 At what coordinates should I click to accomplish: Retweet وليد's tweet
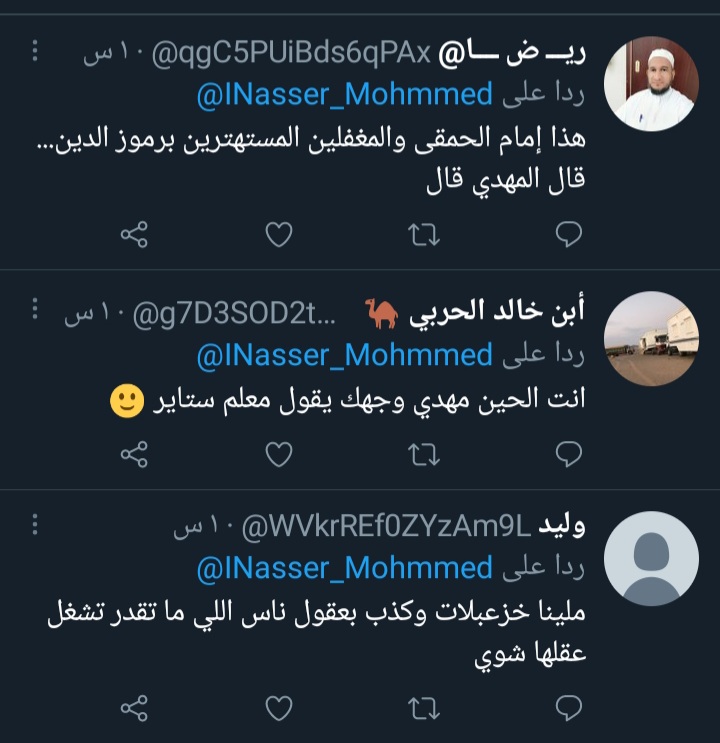(426, 708)
